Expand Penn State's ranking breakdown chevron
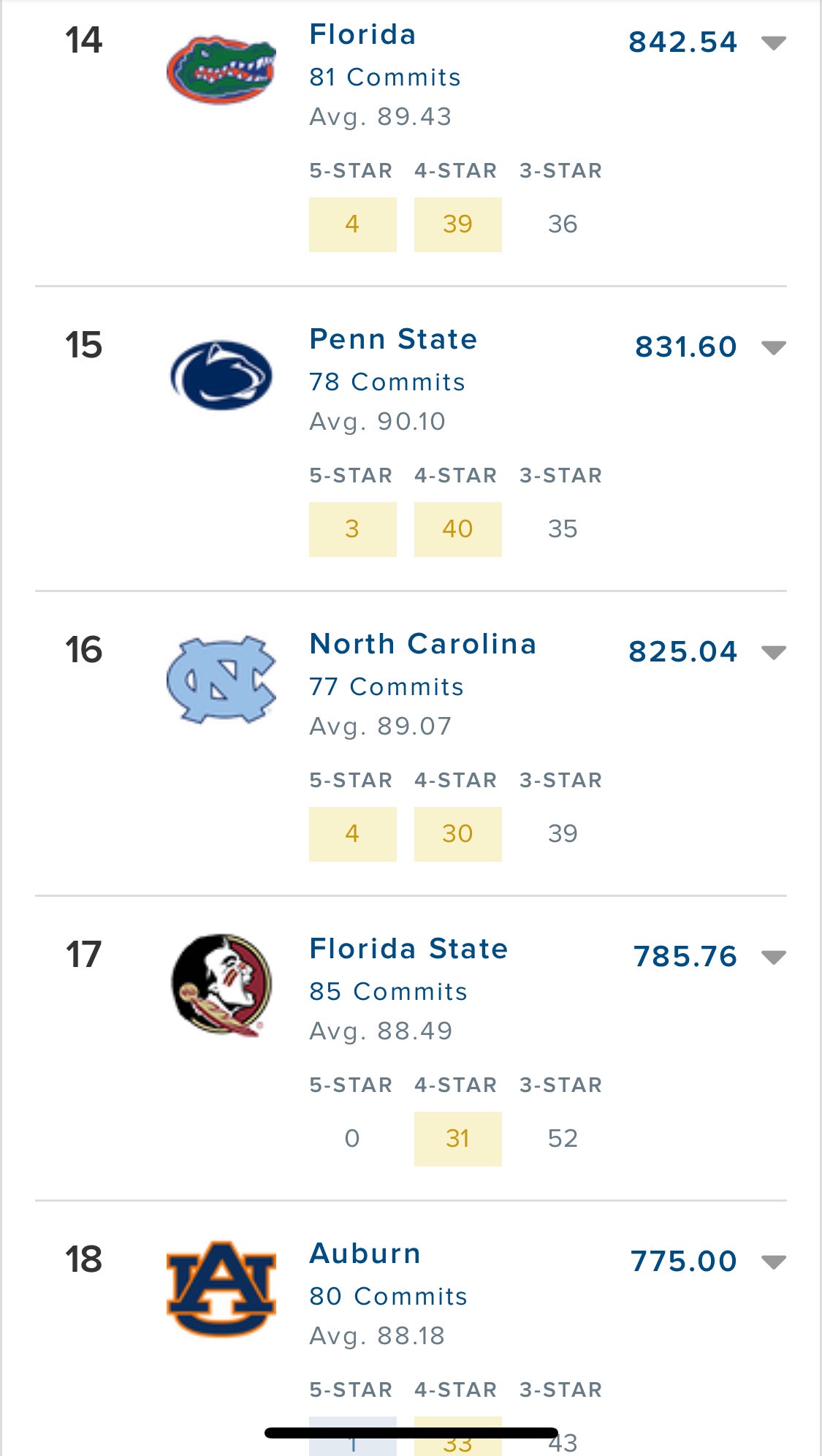Screen dimensions: 822x1456 pos(775,349)
